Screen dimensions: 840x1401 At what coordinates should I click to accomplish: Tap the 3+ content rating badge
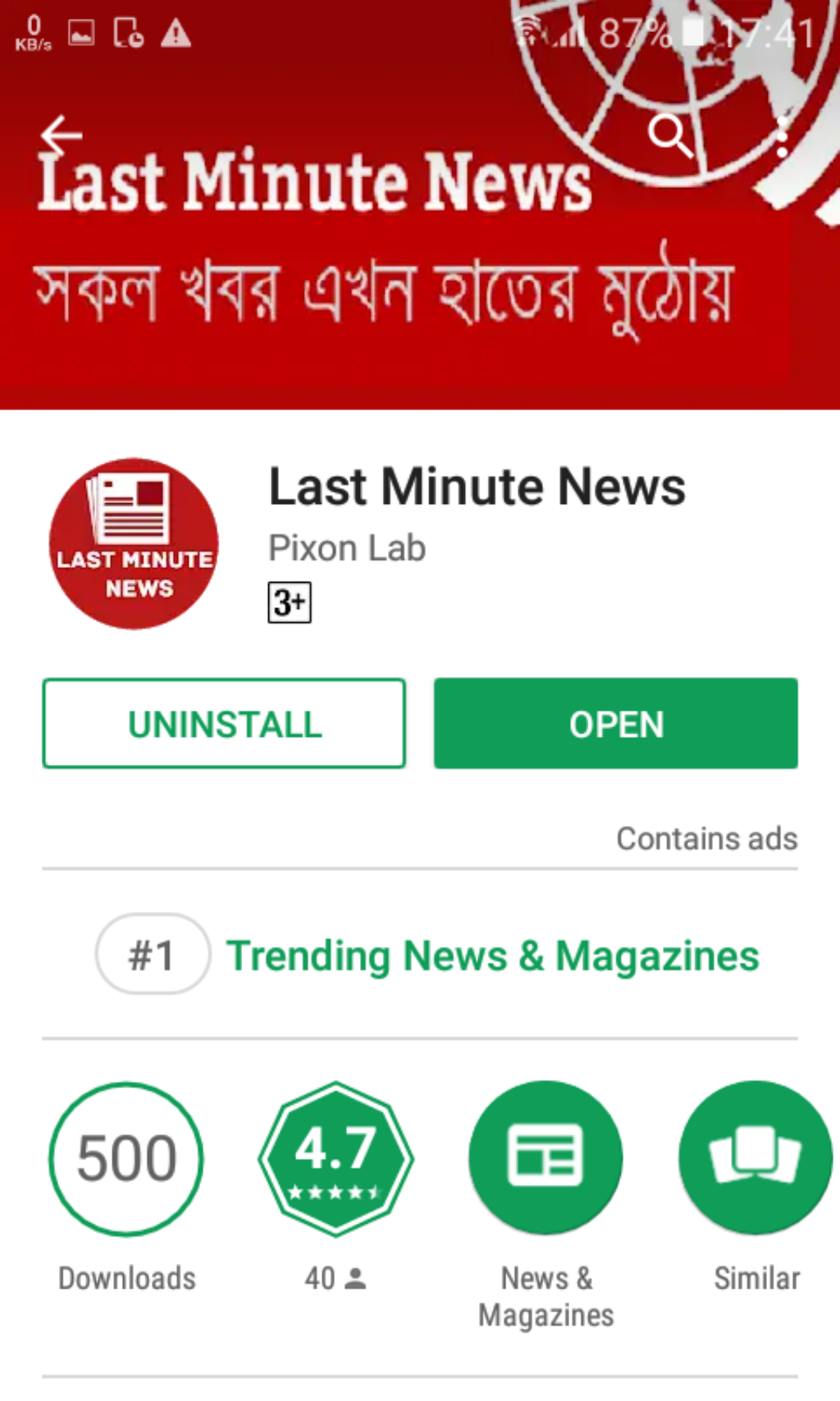coord(290,602)
